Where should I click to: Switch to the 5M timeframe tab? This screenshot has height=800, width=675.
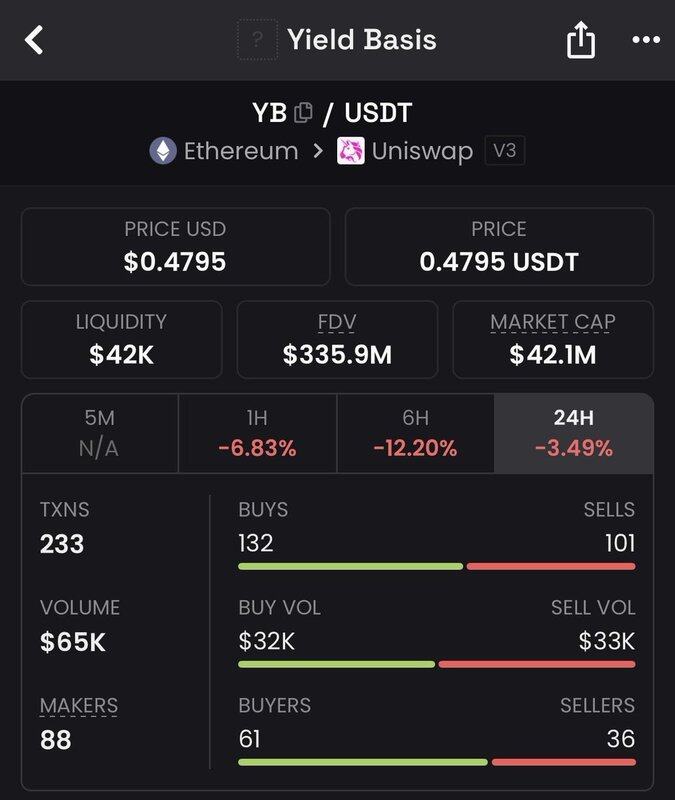click(x=99, y=433)
